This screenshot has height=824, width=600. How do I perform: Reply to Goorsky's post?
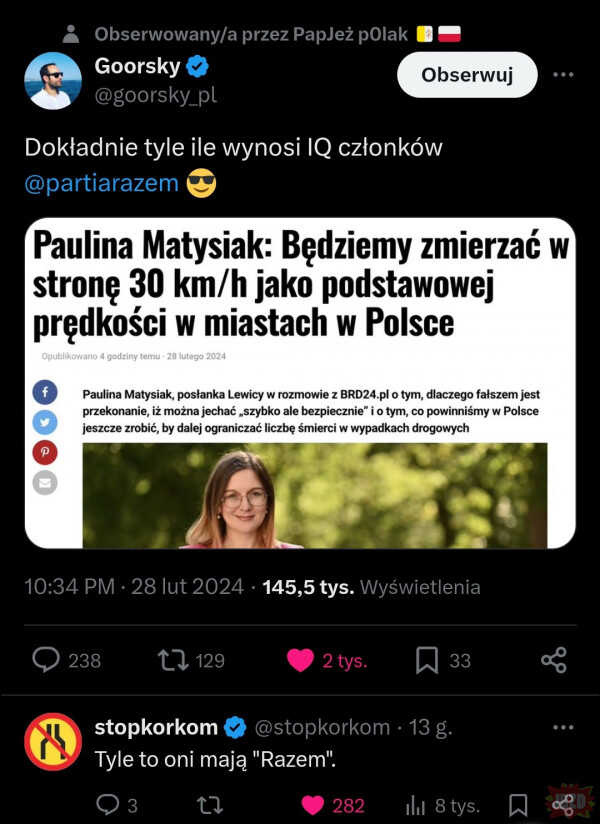[x=46, y=660]
